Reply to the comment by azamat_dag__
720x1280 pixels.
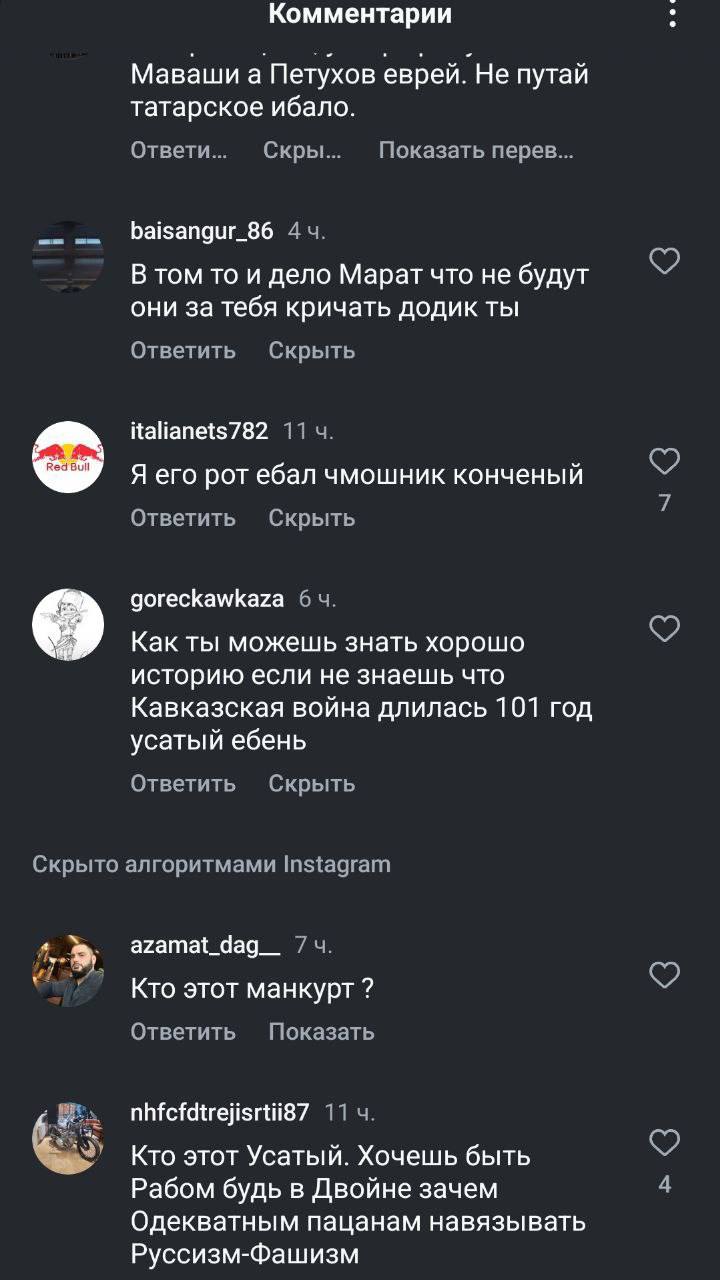(183, 1032)
